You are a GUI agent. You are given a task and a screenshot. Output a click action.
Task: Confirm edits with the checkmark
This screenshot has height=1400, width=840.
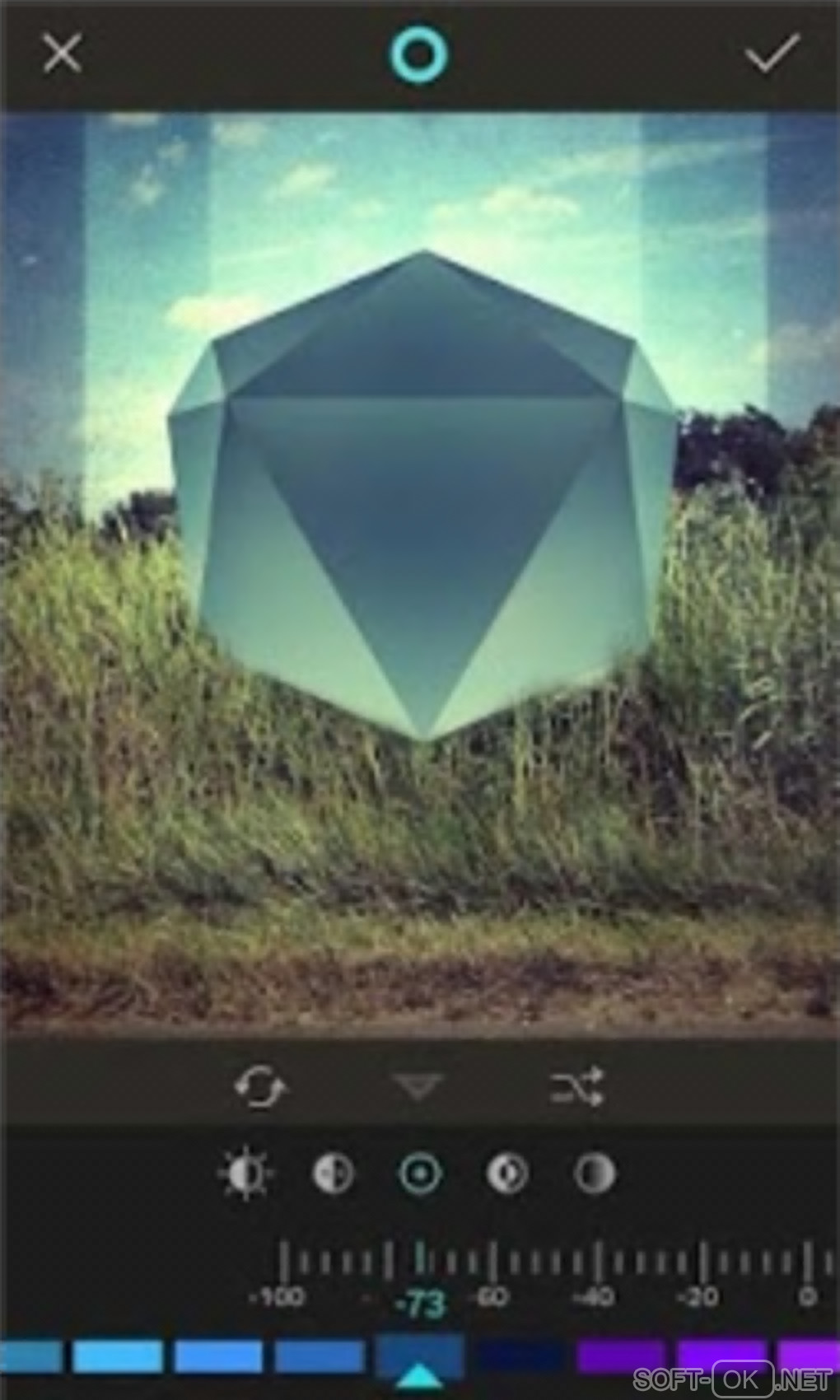coord(772,54)
